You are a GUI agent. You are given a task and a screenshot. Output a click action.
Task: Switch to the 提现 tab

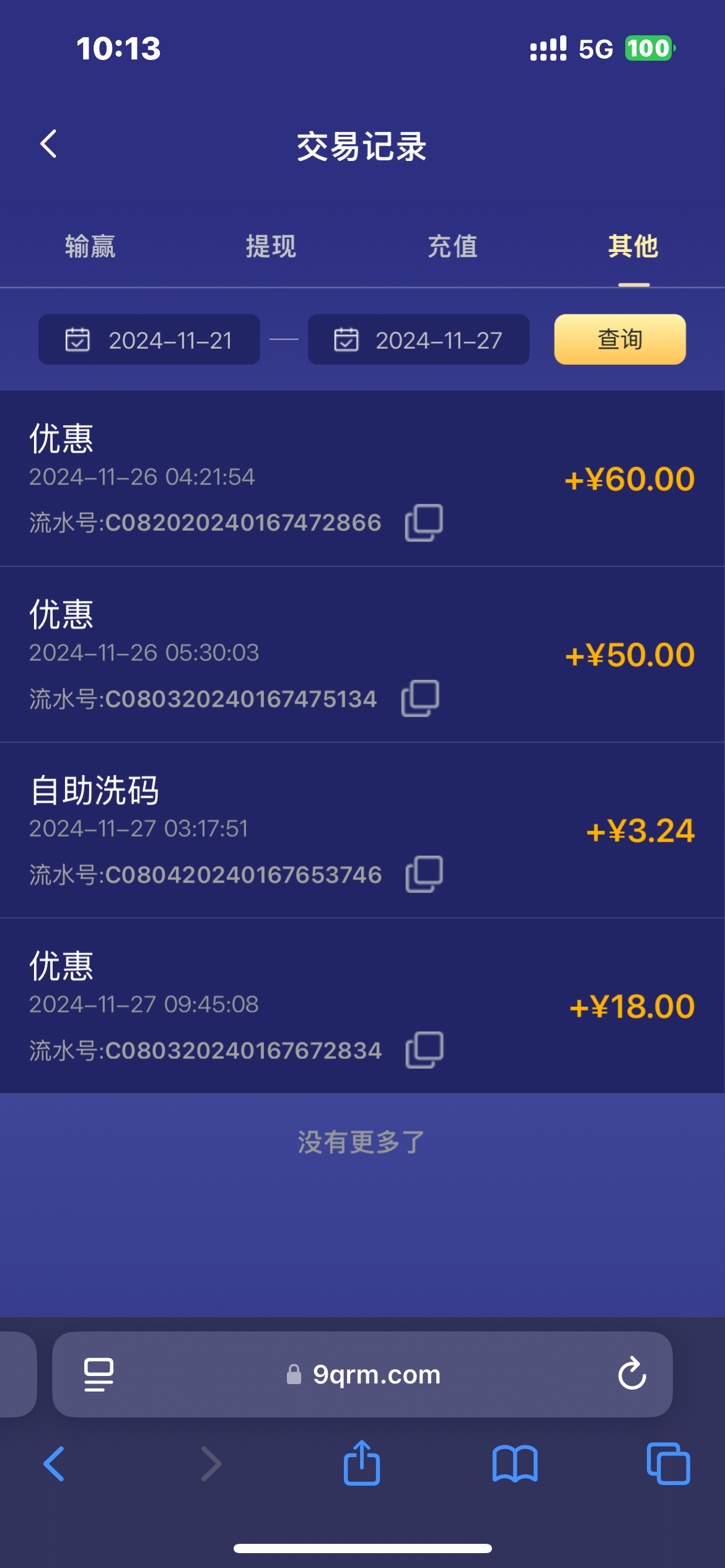271,246
